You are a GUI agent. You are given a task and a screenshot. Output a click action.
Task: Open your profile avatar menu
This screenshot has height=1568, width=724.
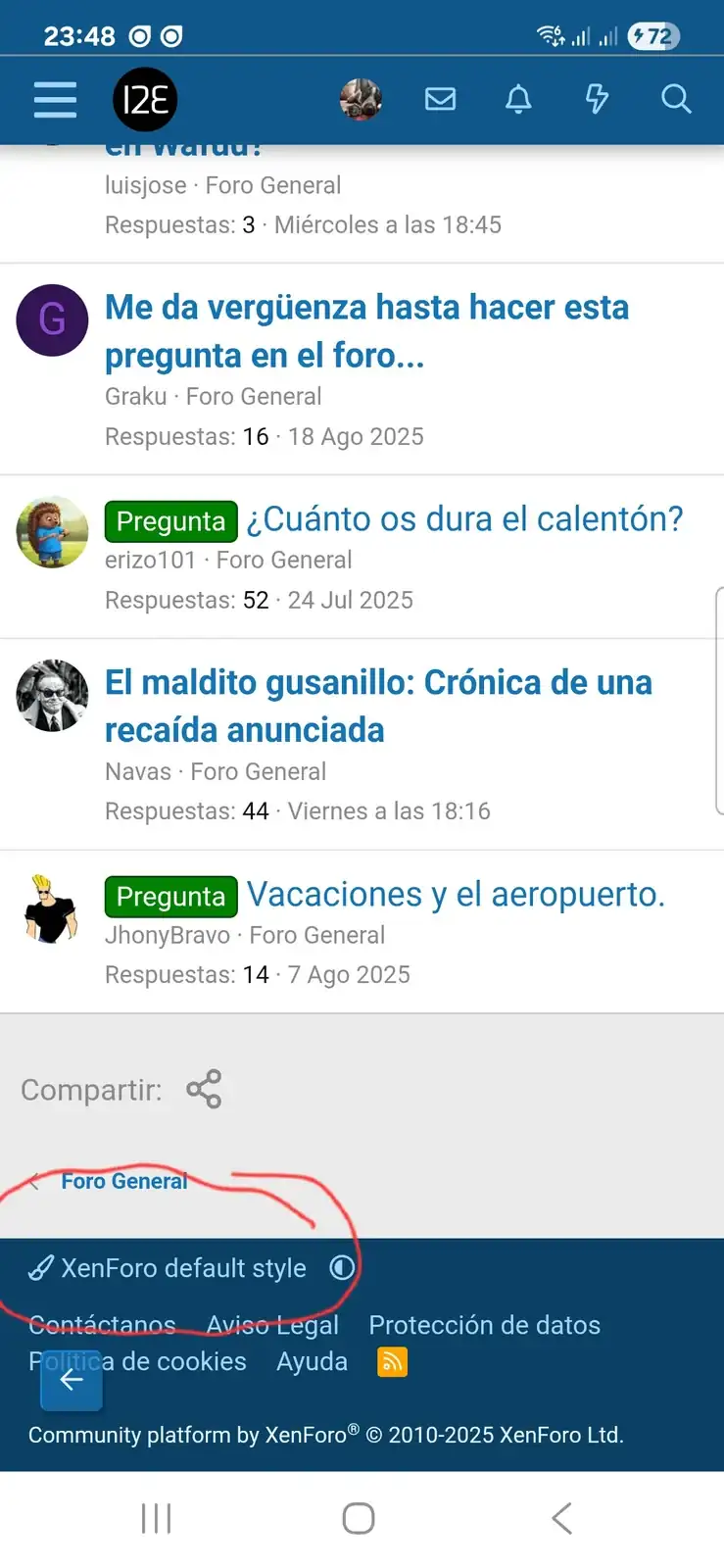361,99
